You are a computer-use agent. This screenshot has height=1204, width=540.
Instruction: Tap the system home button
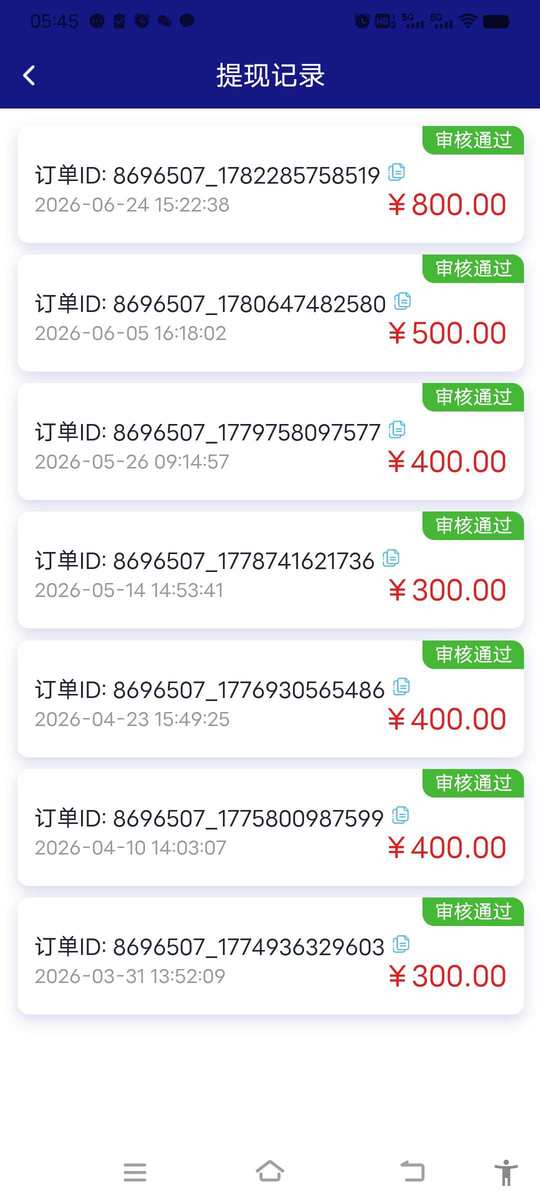(270, 1172)
